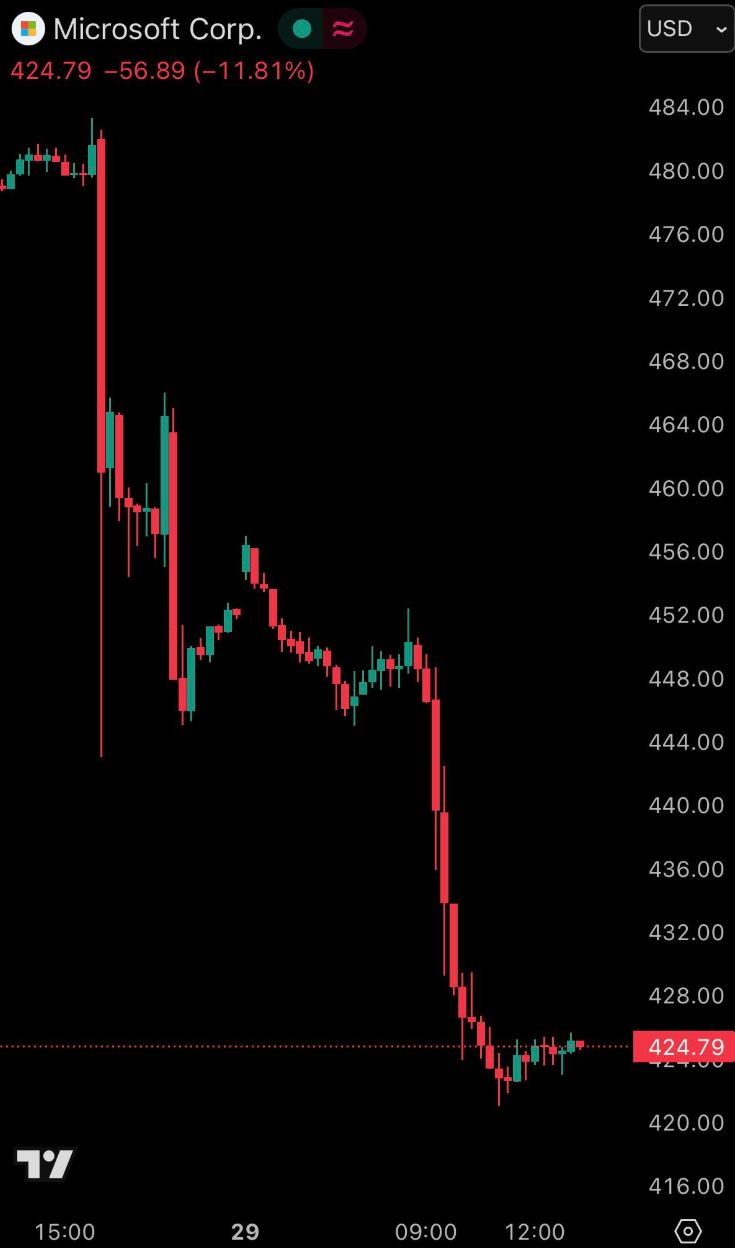Open the Microsoft Corp. symbol title

(158, 29)
